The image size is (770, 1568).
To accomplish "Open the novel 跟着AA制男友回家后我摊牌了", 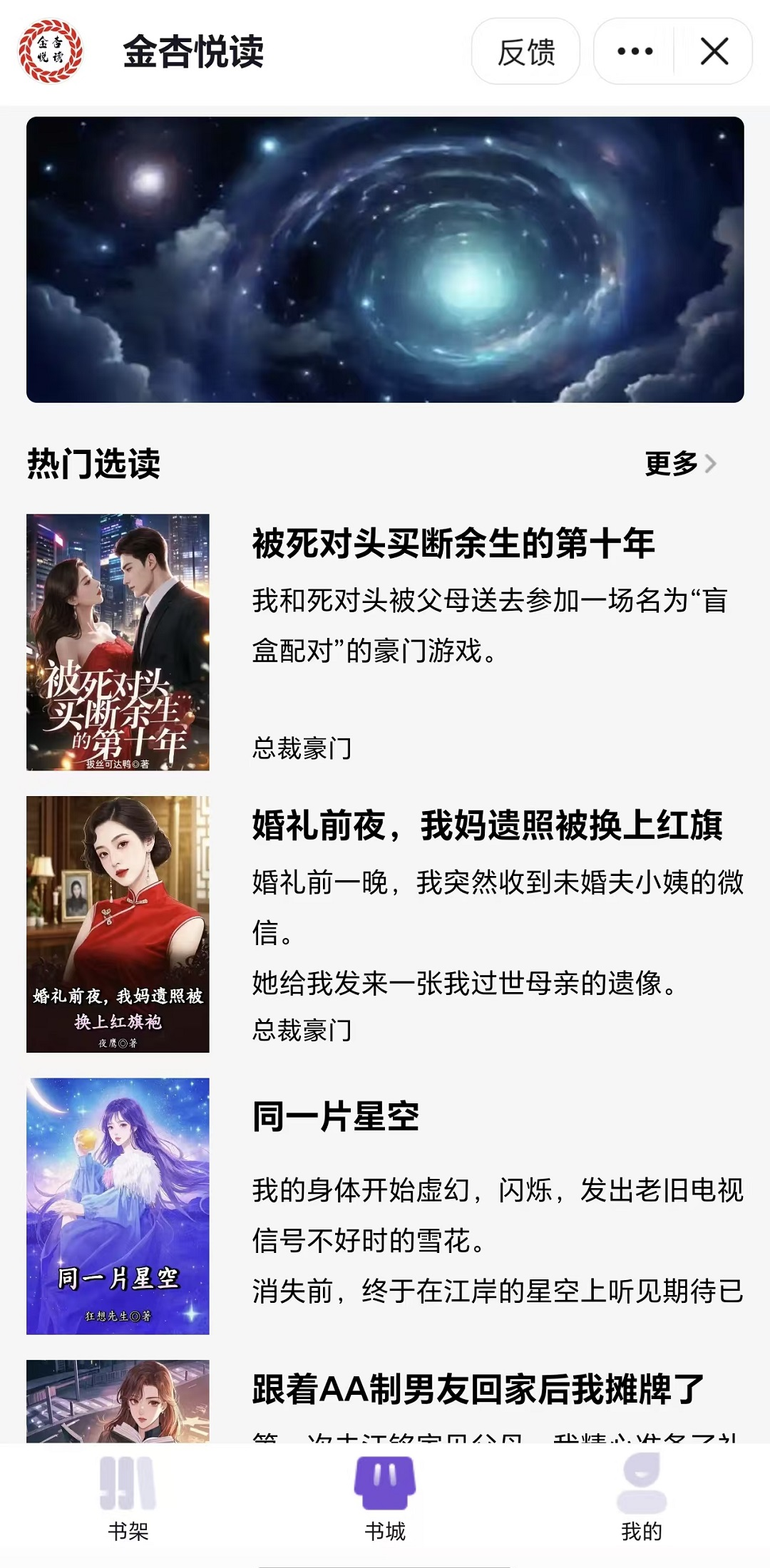I will 478,1389.
